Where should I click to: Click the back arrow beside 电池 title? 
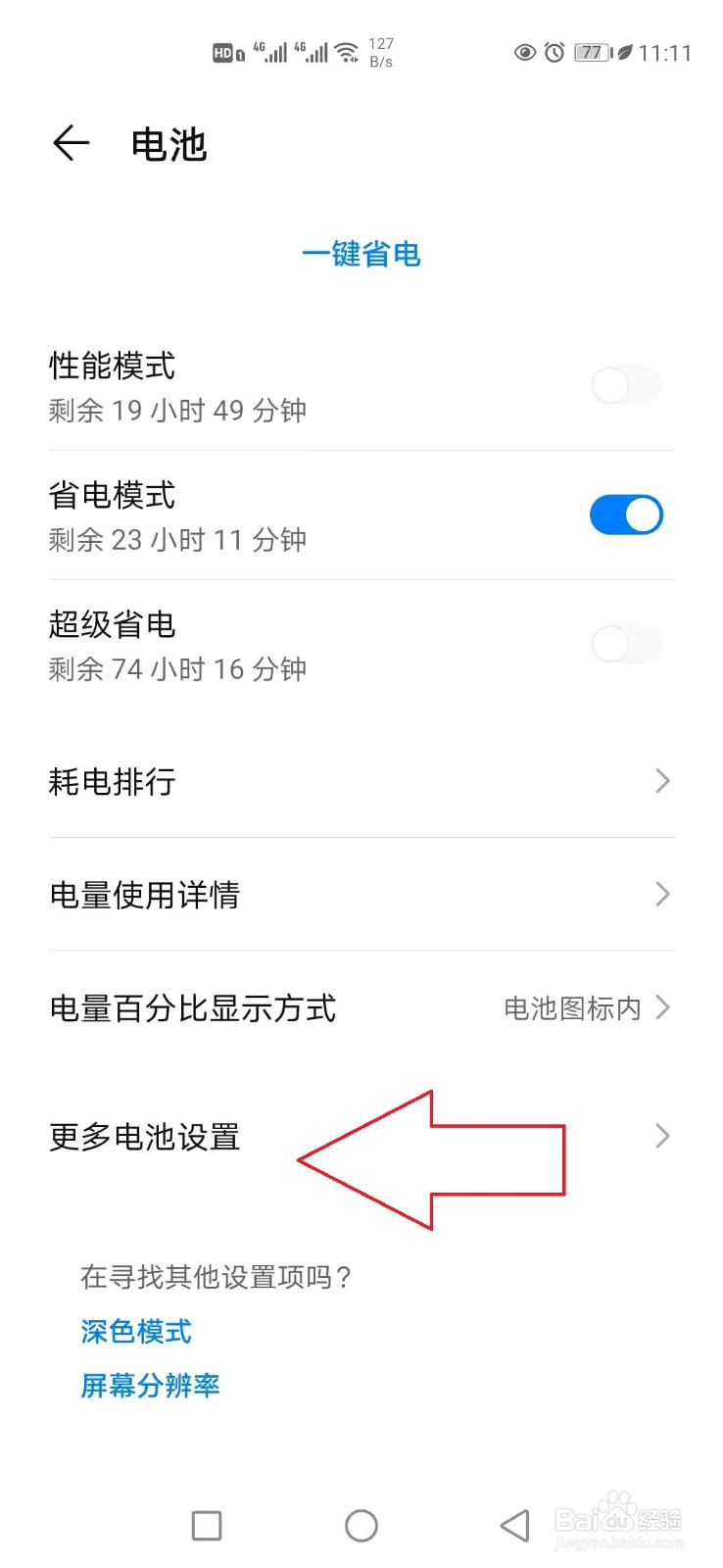pos(70,143)
